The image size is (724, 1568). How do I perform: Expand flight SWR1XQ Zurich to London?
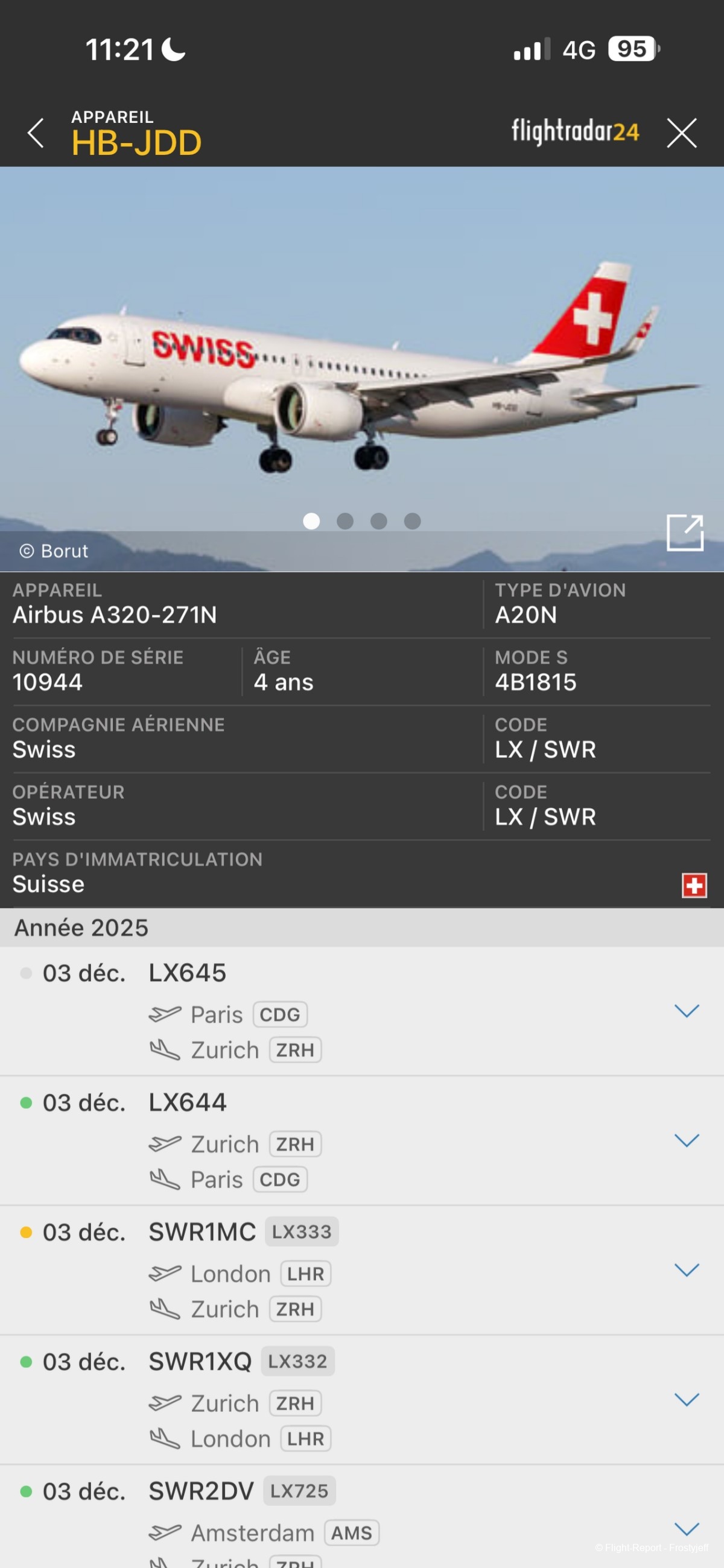click(686, 1400)
